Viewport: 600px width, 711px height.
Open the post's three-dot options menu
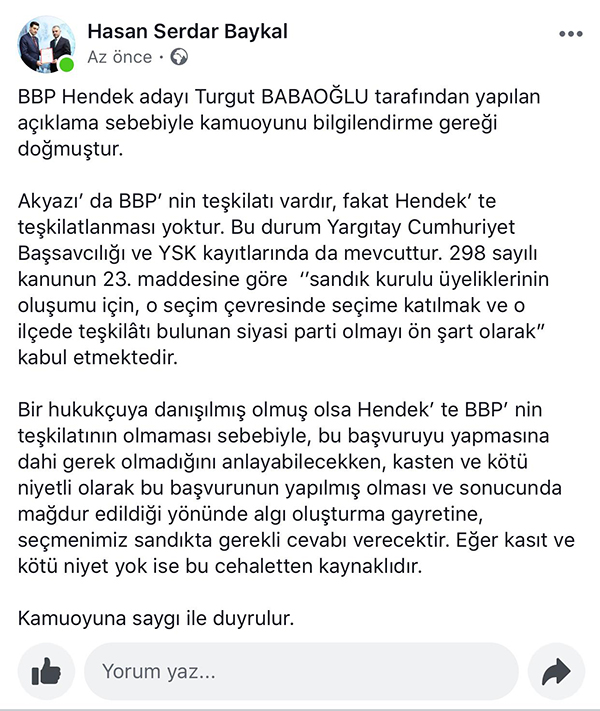click(x=570, y=34)
